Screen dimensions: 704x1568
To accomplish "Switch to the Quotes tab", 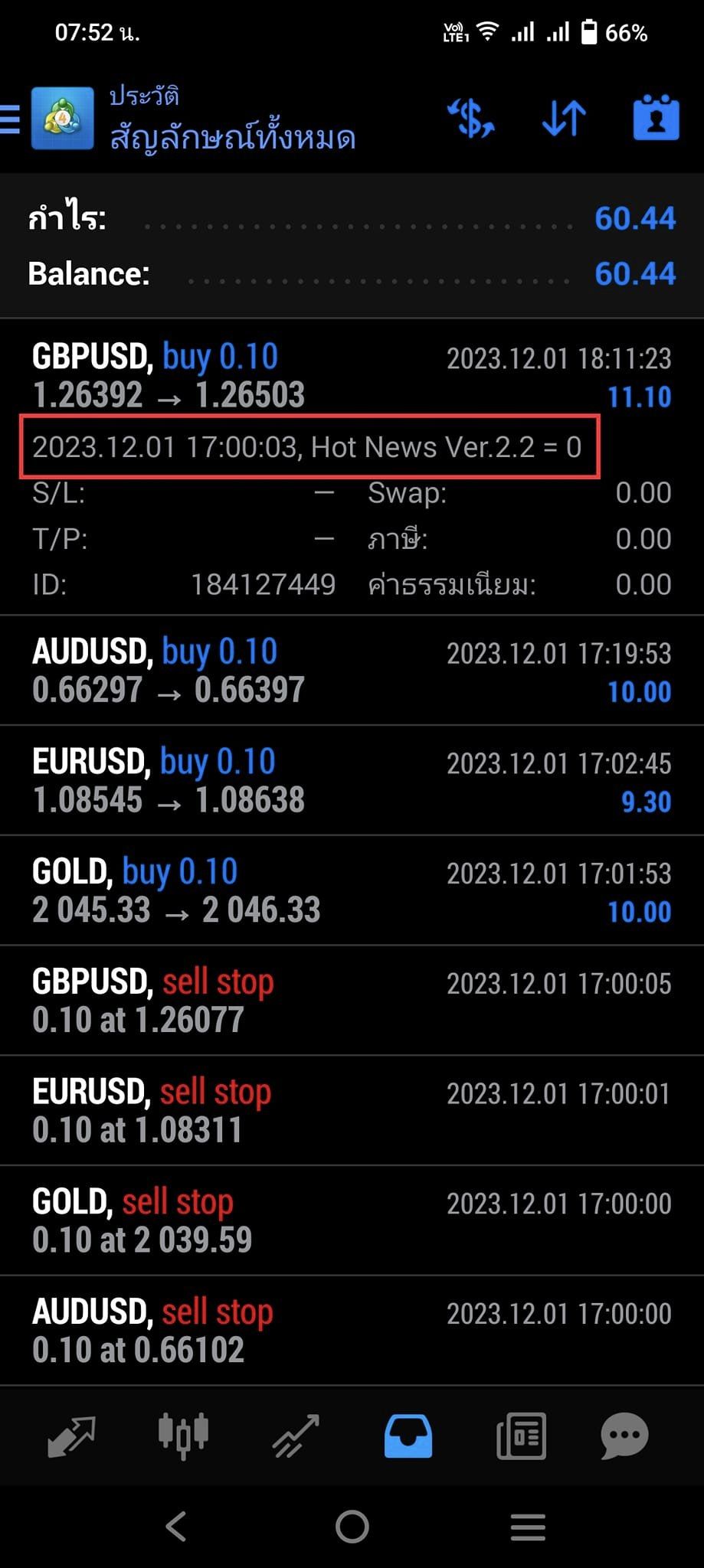I will click(x=71, y=1436).
